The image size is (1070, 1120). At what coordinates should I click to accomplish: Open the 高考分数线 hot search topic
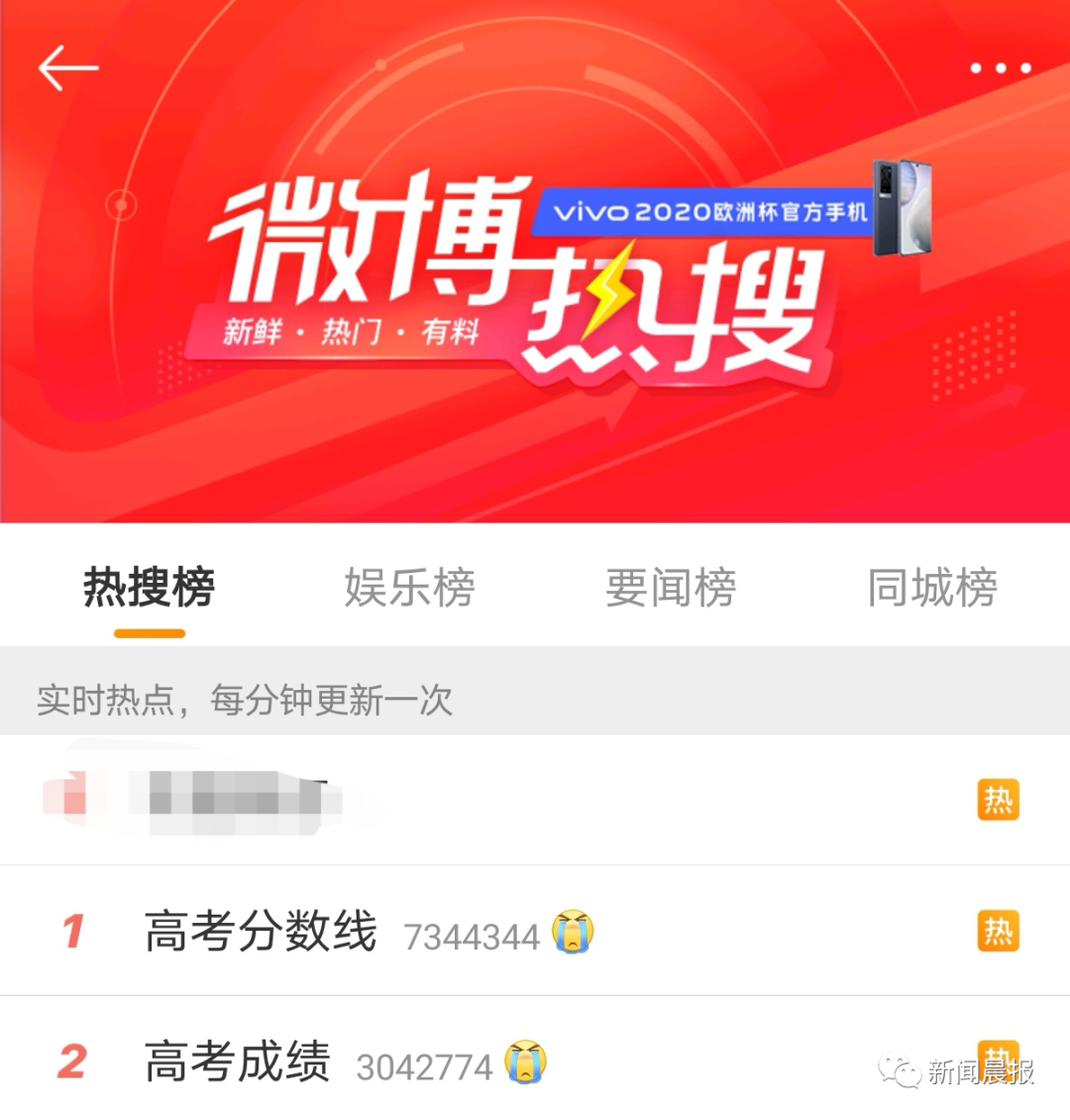[x=260, y=932]
